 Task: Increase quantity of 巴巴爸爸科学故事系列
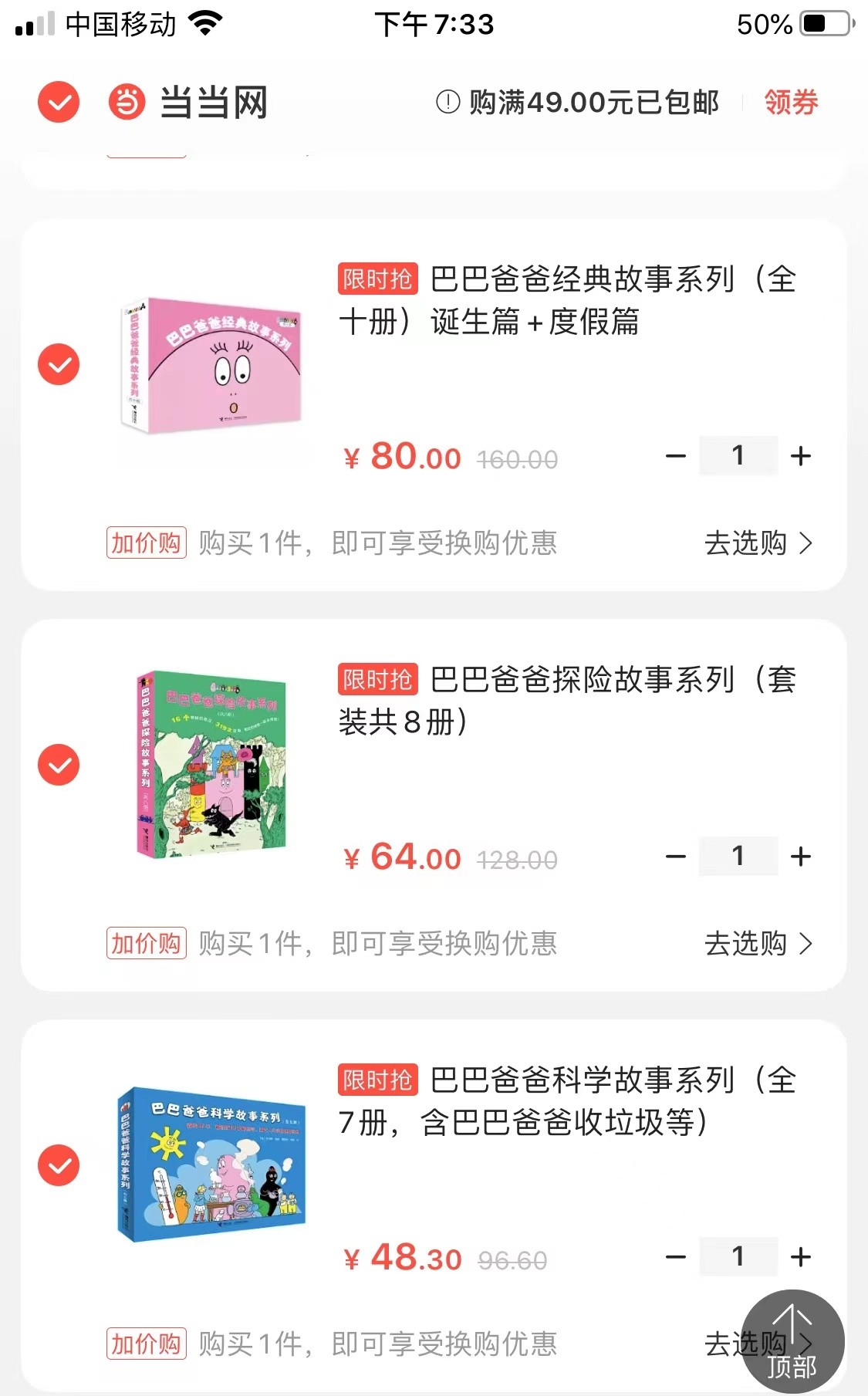click(801, 1257)
